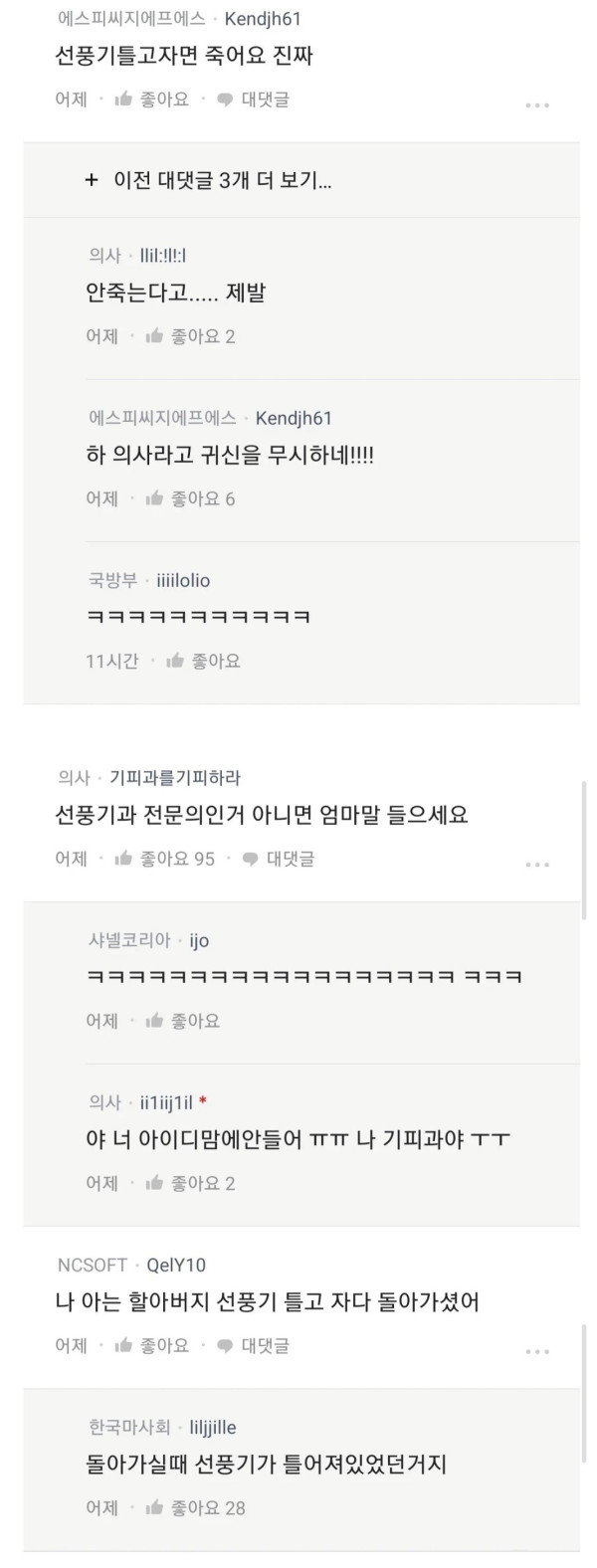Like QelY10's comment about grandfather
Image resolution: width=597 pixels, height=1568 pixels.
(x=151, y=1345)
